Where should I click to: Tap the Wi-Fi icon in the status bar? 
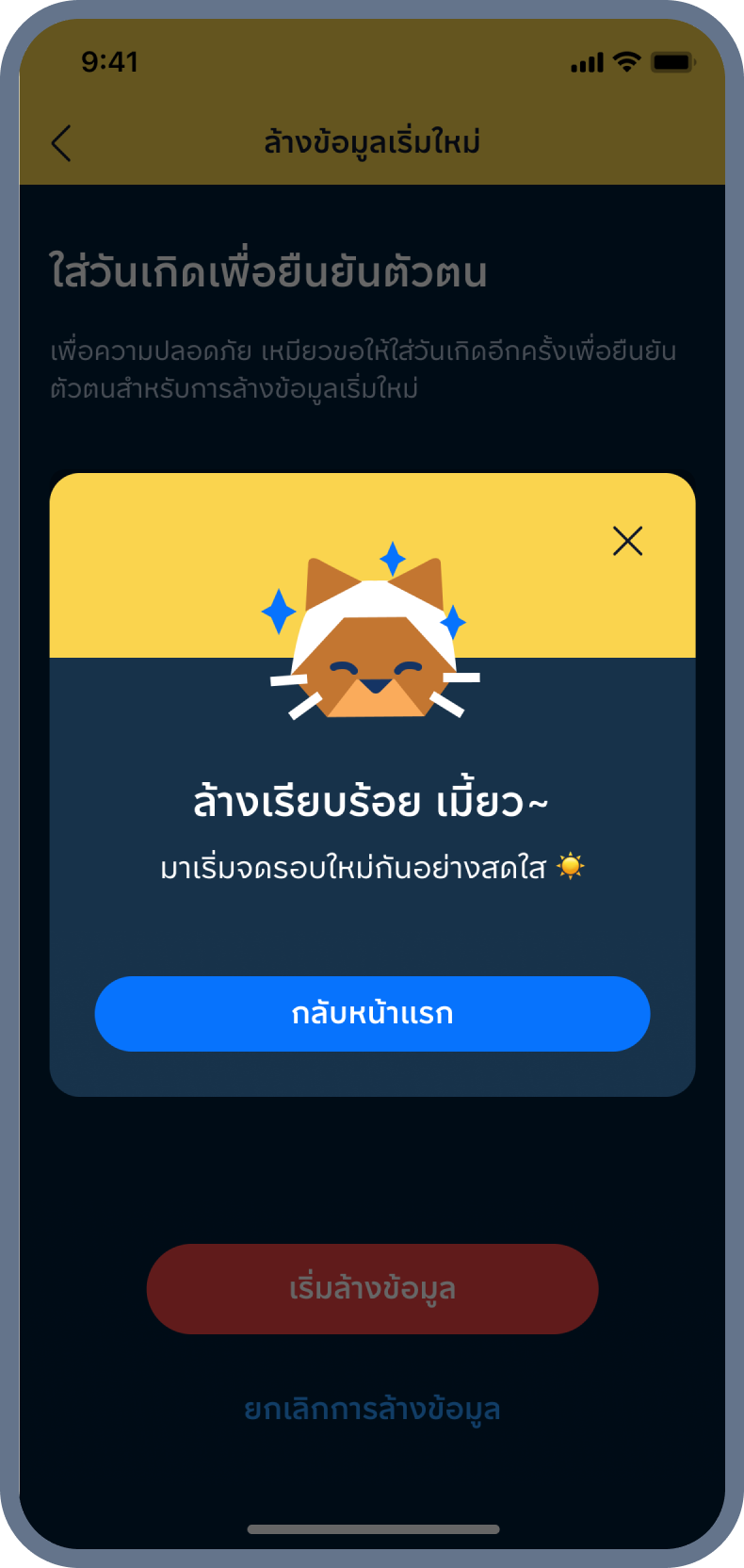[626, 61]
